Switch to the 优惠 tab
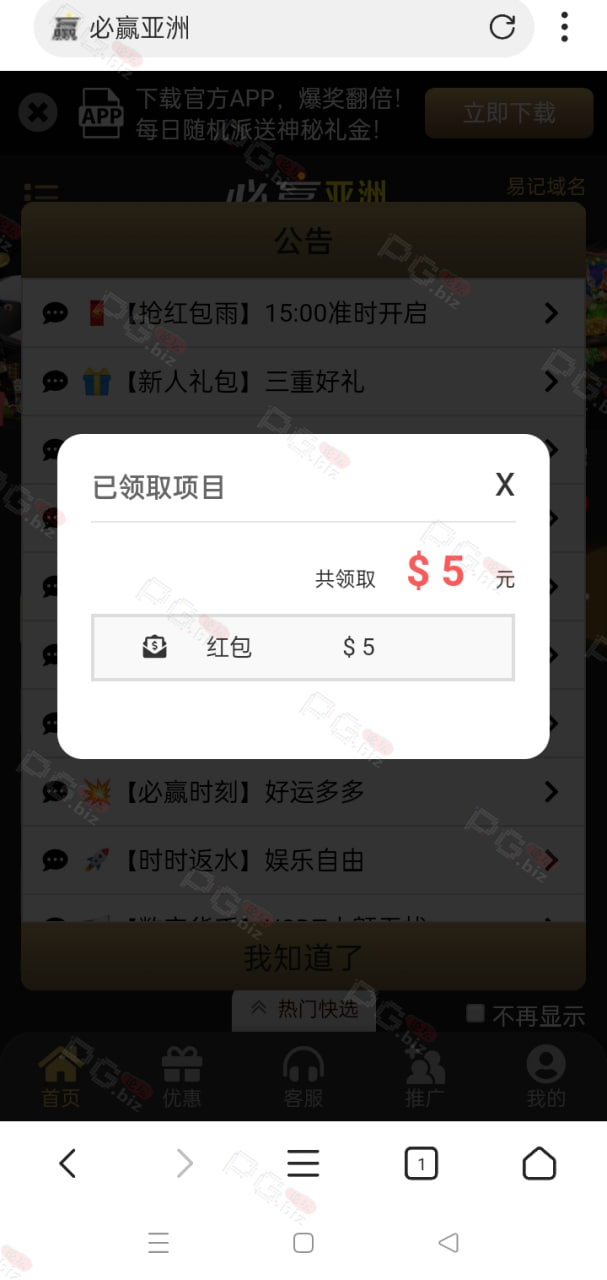Viewport: 607px width, 1280px height. pyautogui.click(x=182, y=1077)
